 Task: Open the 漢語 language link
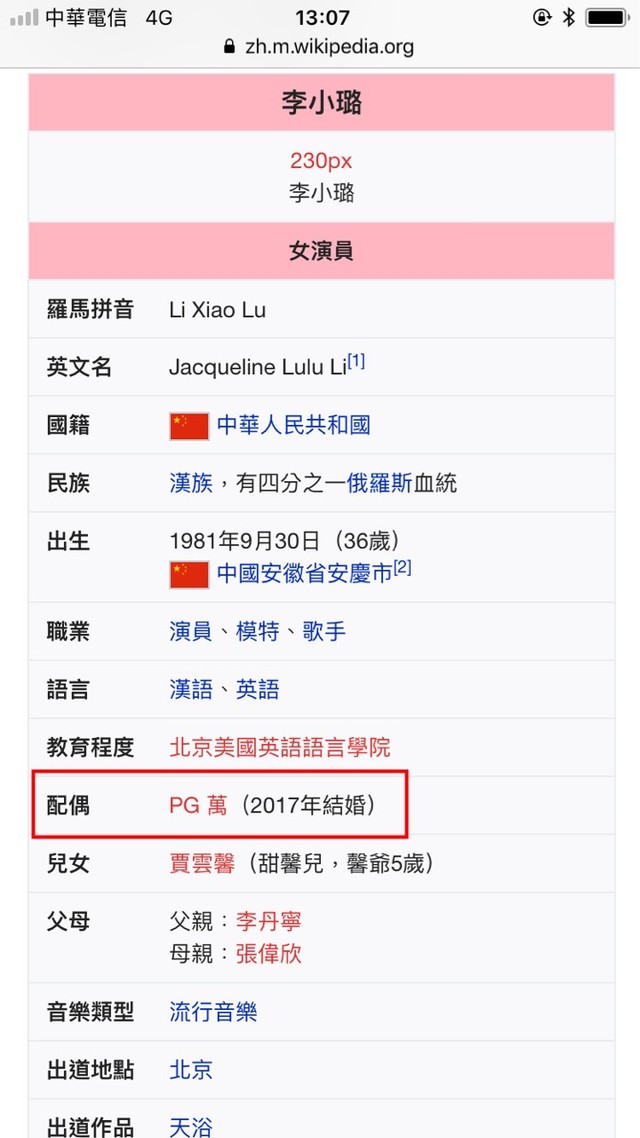pos(191,689)
